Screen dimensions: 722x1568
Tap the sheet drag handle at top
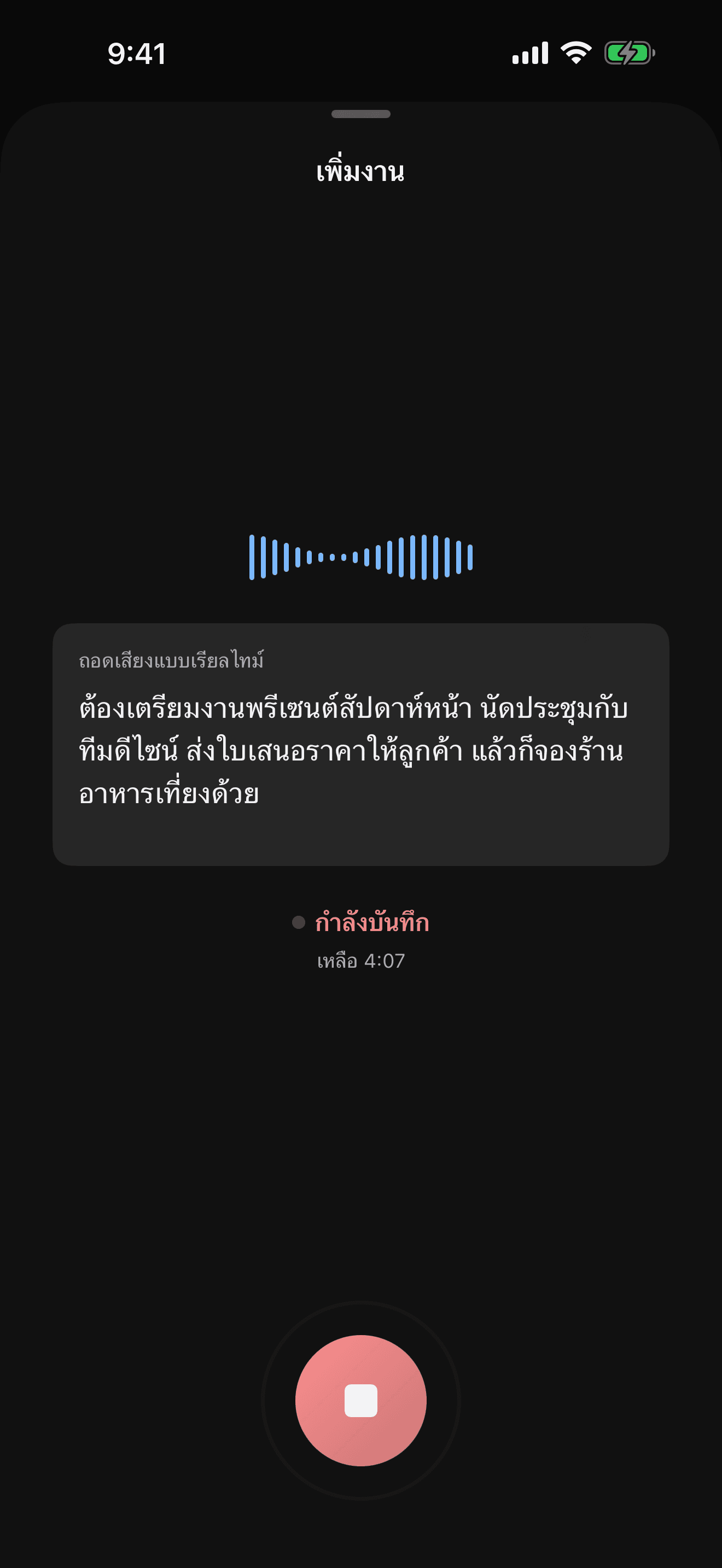coord(361,113)
